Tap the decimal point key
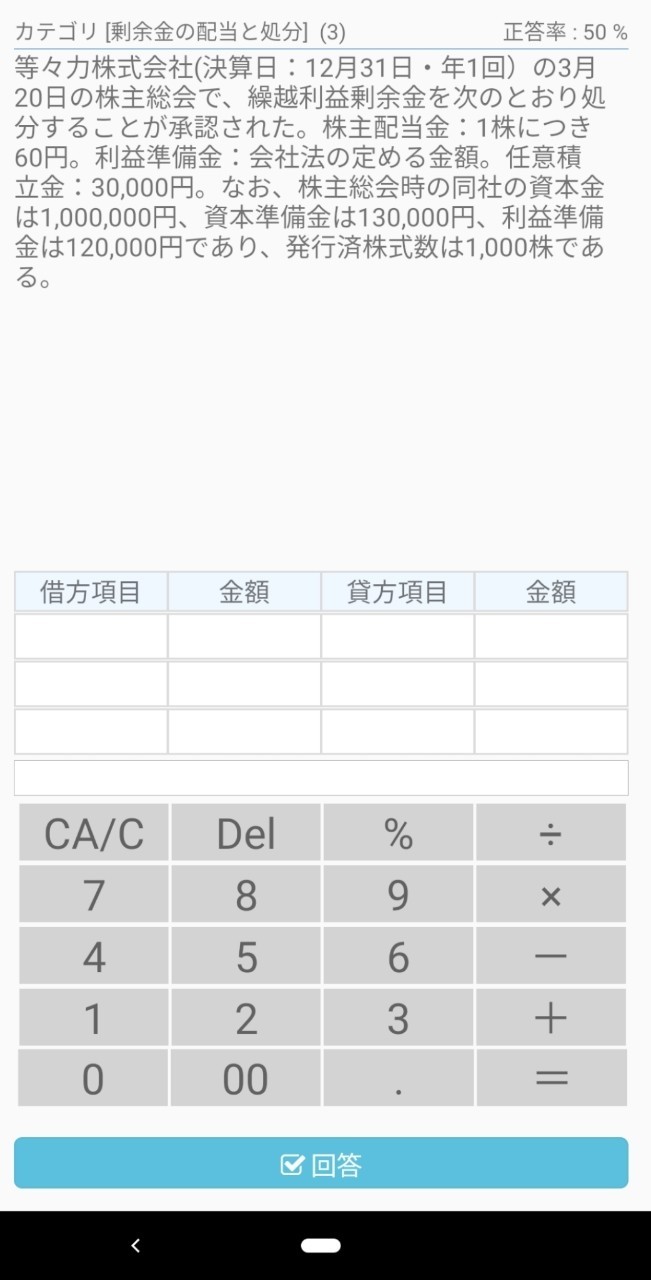 398,1078
